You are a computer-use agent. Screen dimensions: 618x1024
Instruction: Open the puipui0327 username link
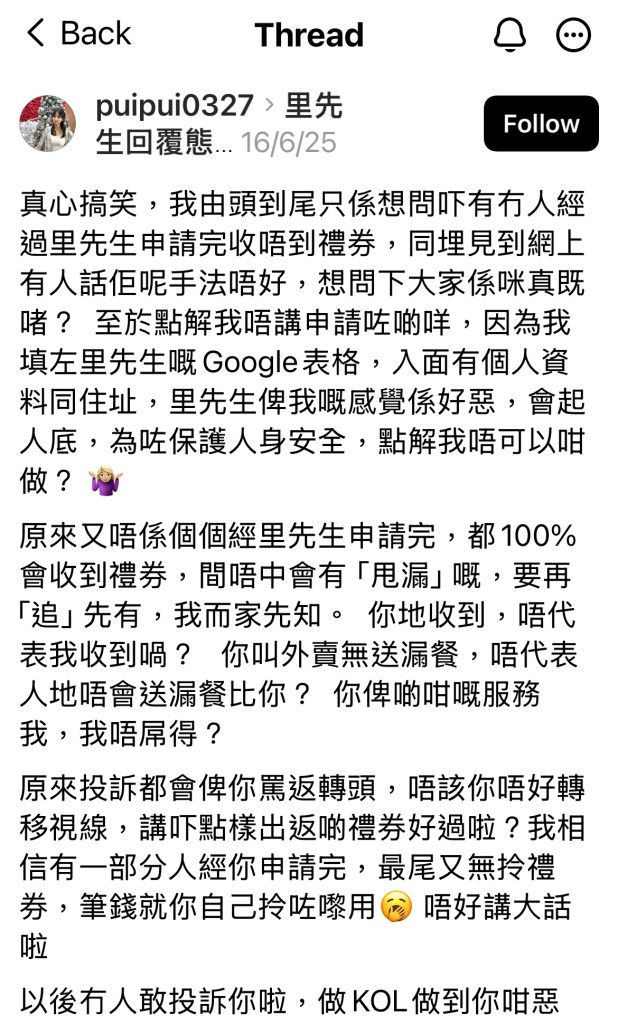click(174, 105)
